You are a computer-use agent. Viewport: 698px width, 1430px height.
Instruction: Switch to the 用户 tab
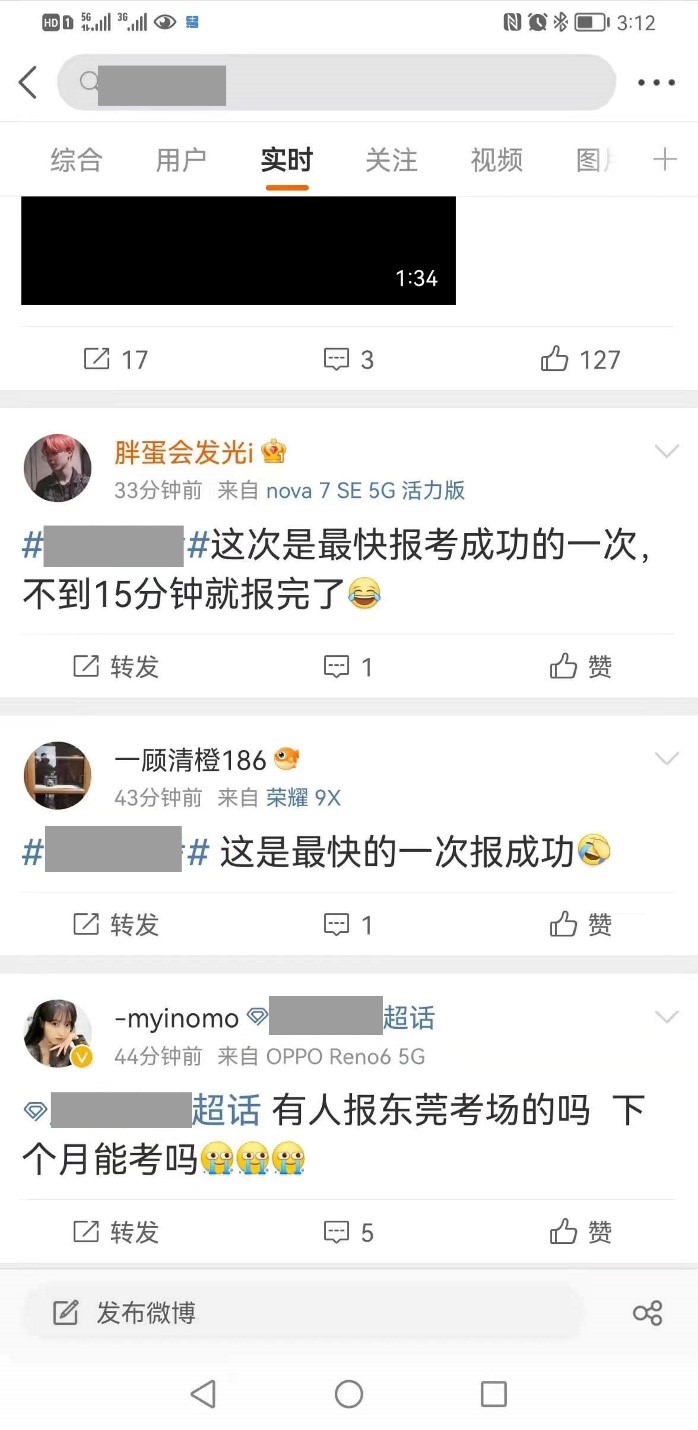[181, 160]
